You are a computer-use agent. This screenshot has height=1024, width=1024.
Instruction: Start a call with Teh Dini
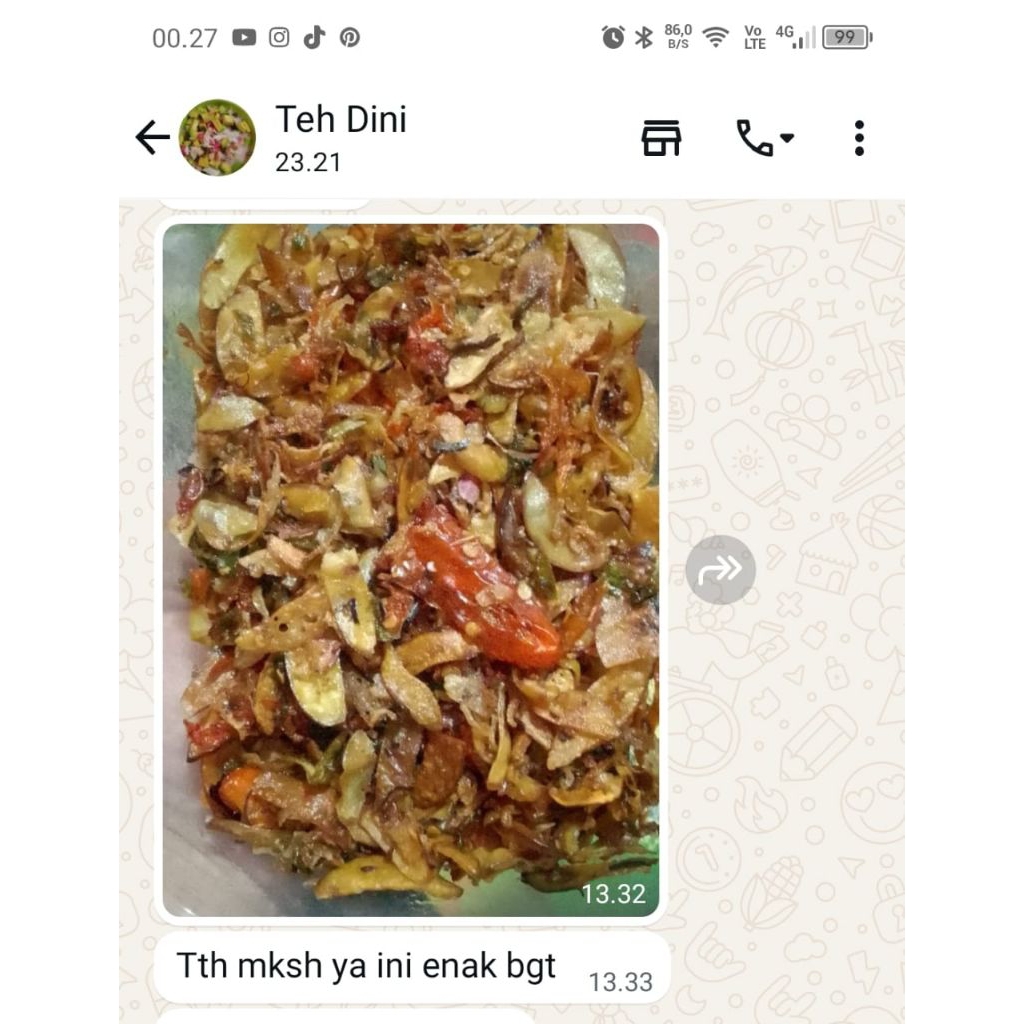pos(765,138)
